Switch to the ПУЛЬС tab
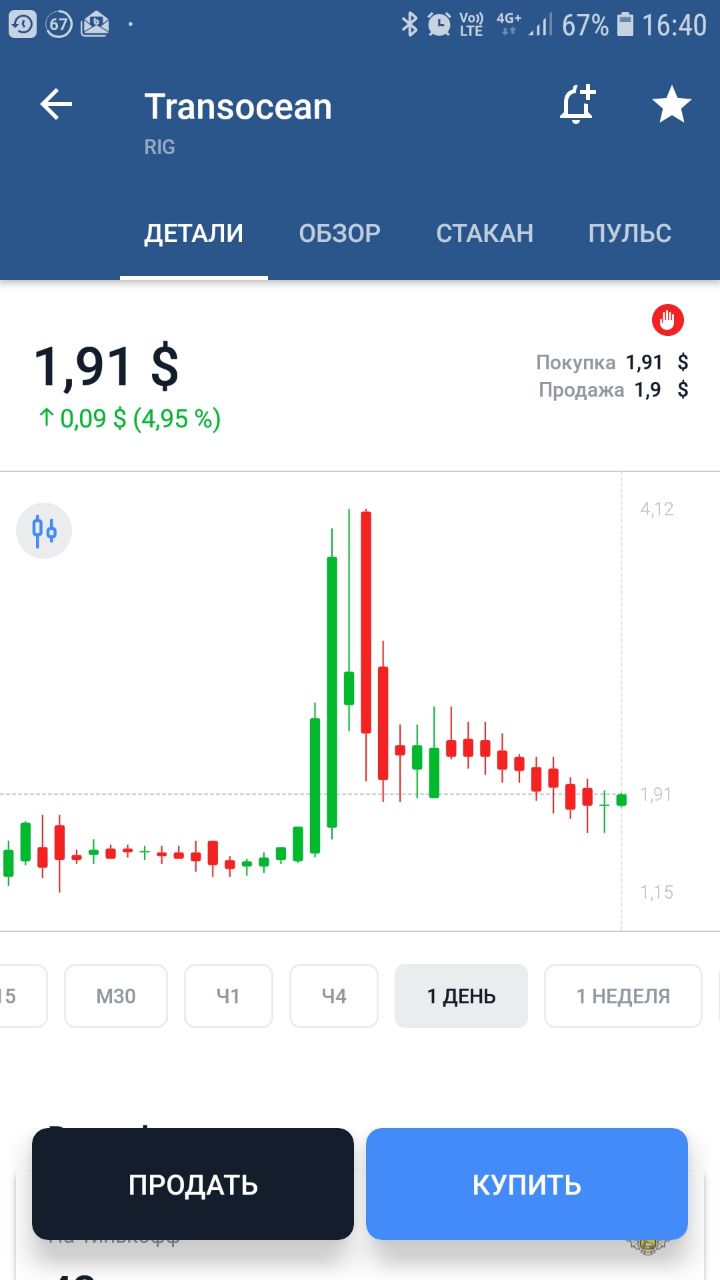The height and width of the screenshot is (1280, 720). point(630,233)
